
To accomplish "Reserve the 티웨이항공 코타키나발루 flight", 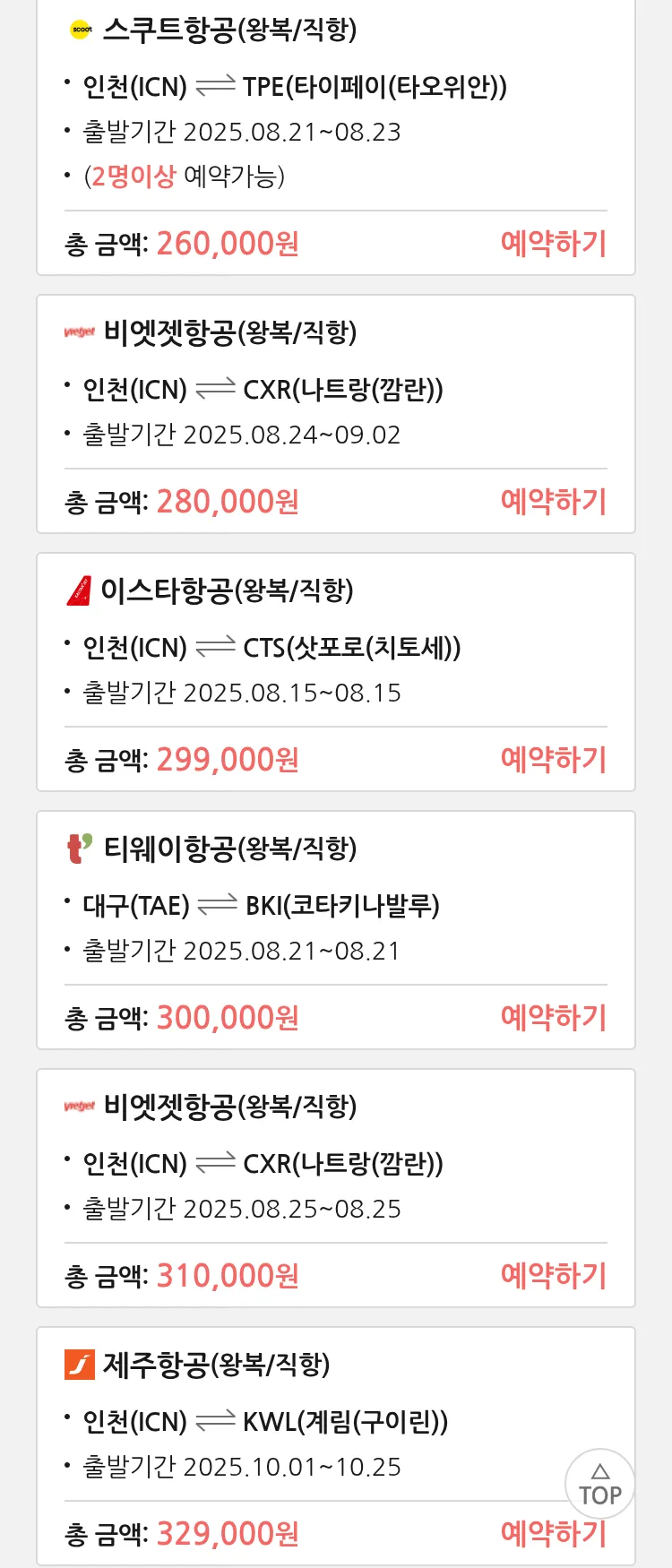I will [x=553, y=1018].
